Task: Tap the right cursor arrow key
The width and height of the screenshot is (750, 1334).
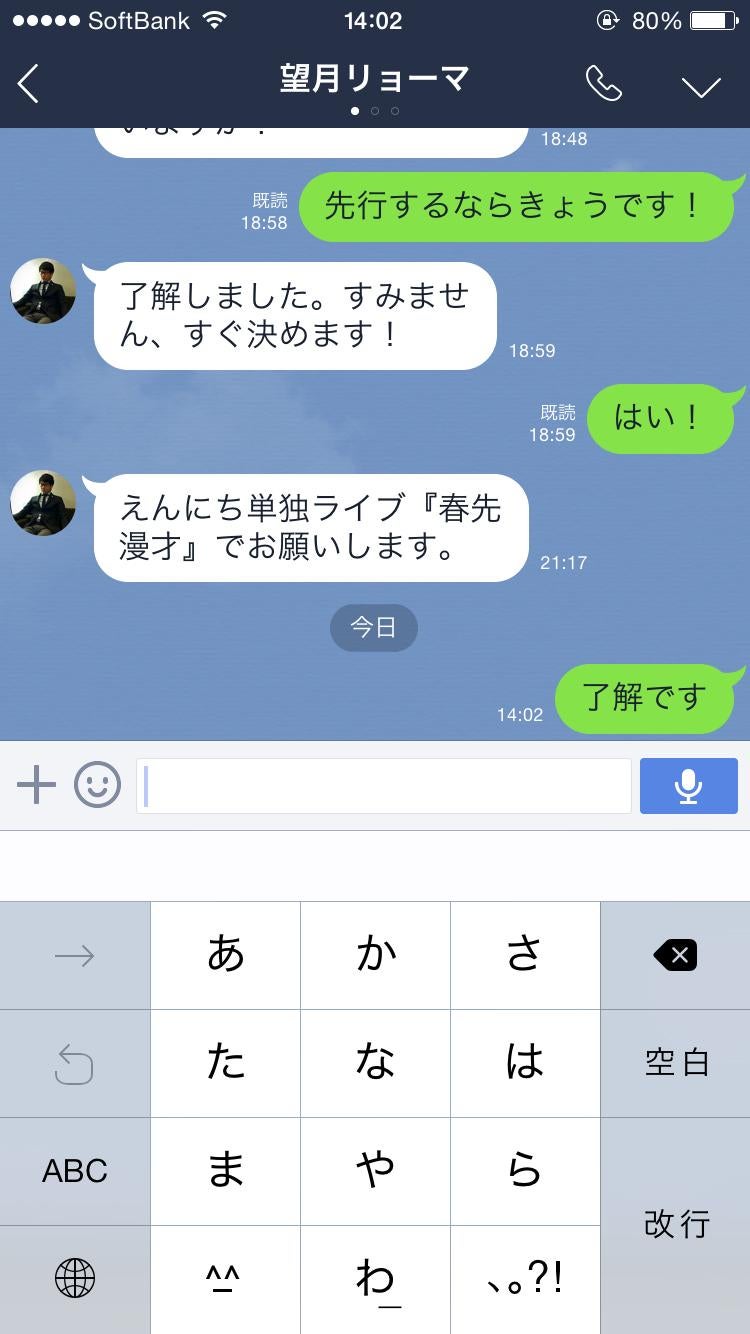Action: (72, 954)
